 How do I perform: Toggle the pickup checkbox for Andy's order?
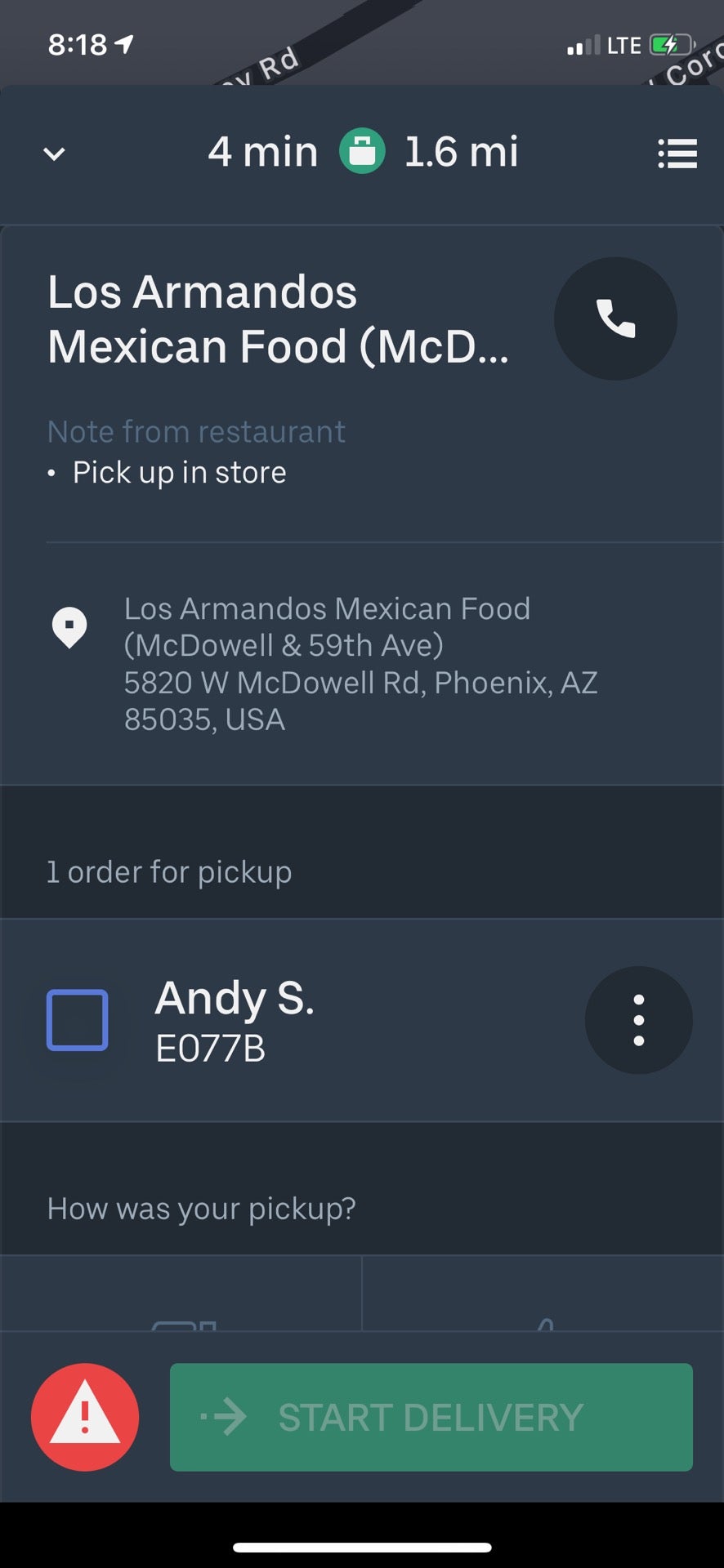[x=77, y=1019]
